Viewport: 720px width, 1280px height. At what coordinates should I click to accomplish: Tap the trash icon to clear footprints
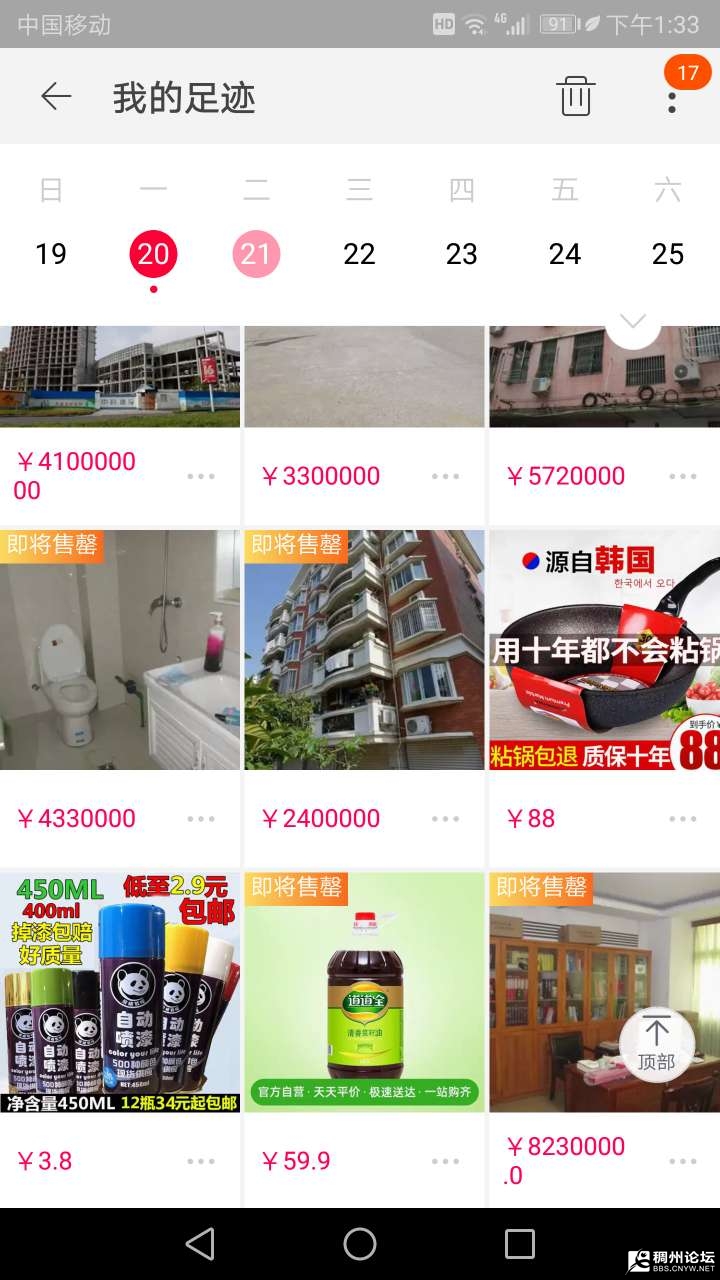575,97
